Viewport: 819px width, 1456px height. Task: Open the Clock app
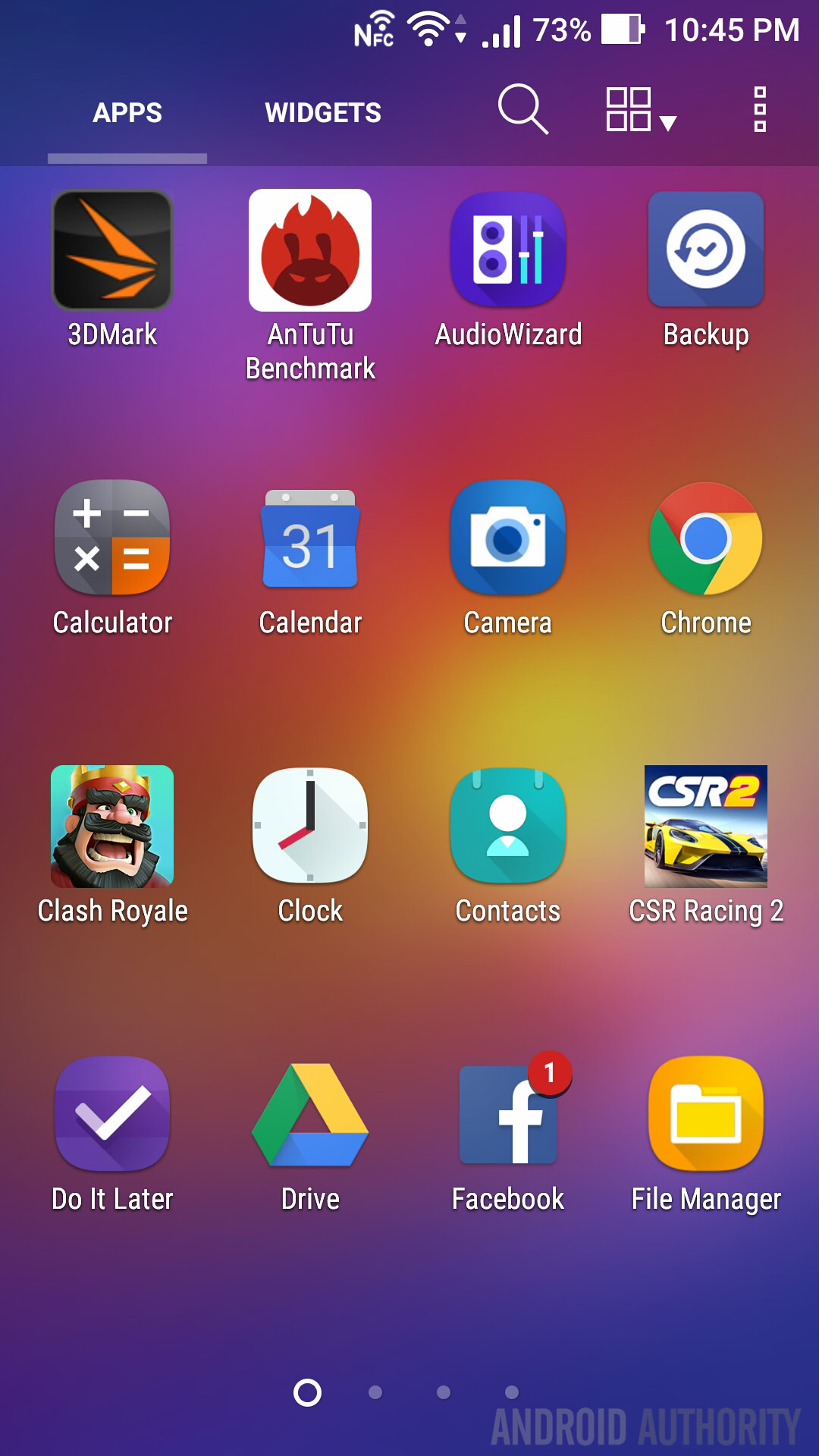(310, 827)
